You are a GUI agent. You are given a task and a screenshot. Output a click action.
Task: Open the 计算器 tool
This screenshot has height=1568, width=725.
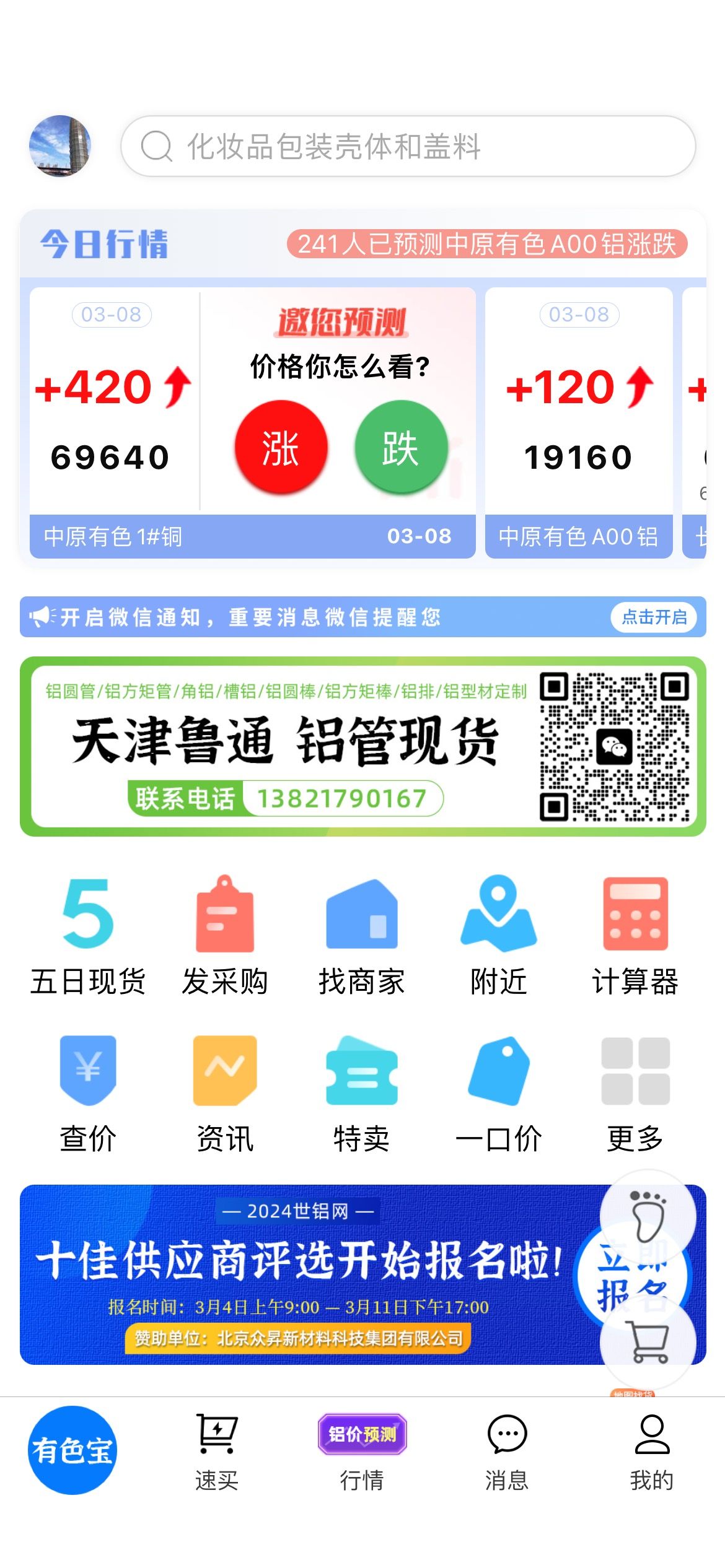(636, 936)
